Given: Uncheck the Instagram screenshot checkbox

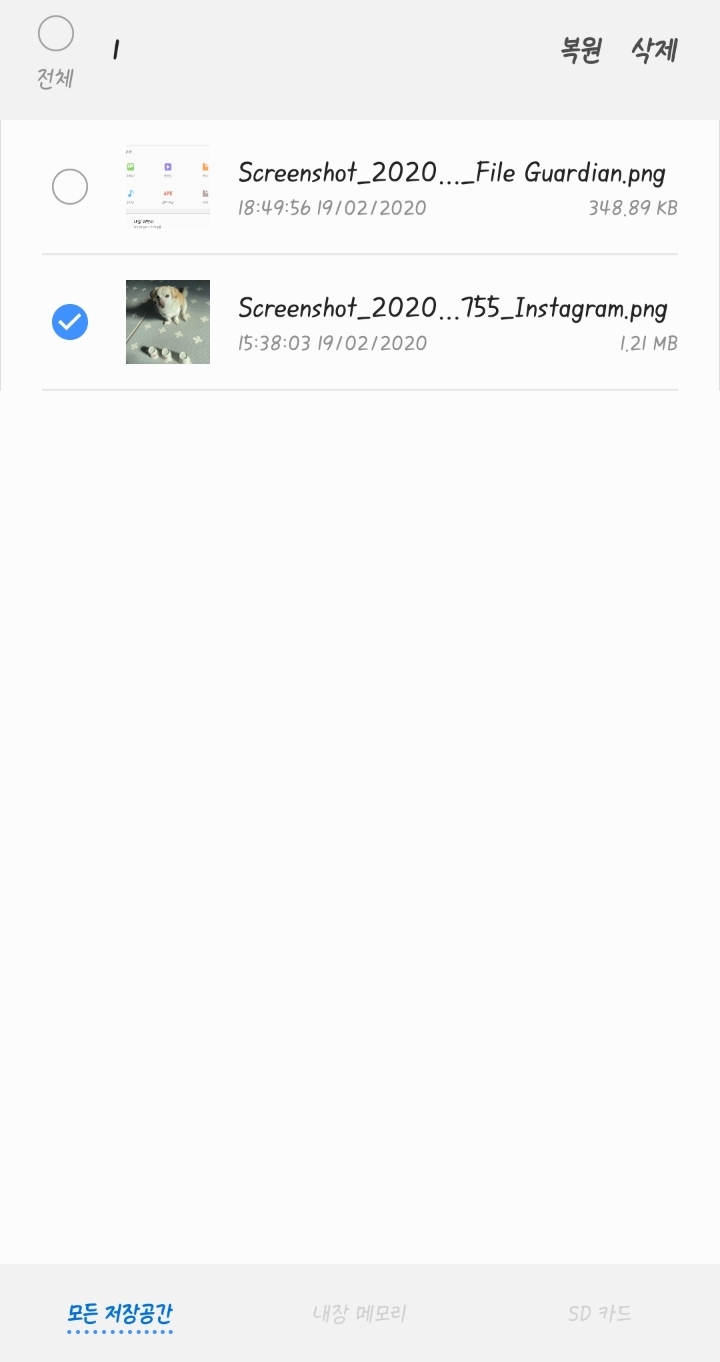Looking at the screenshot, I should coord(70,322).
